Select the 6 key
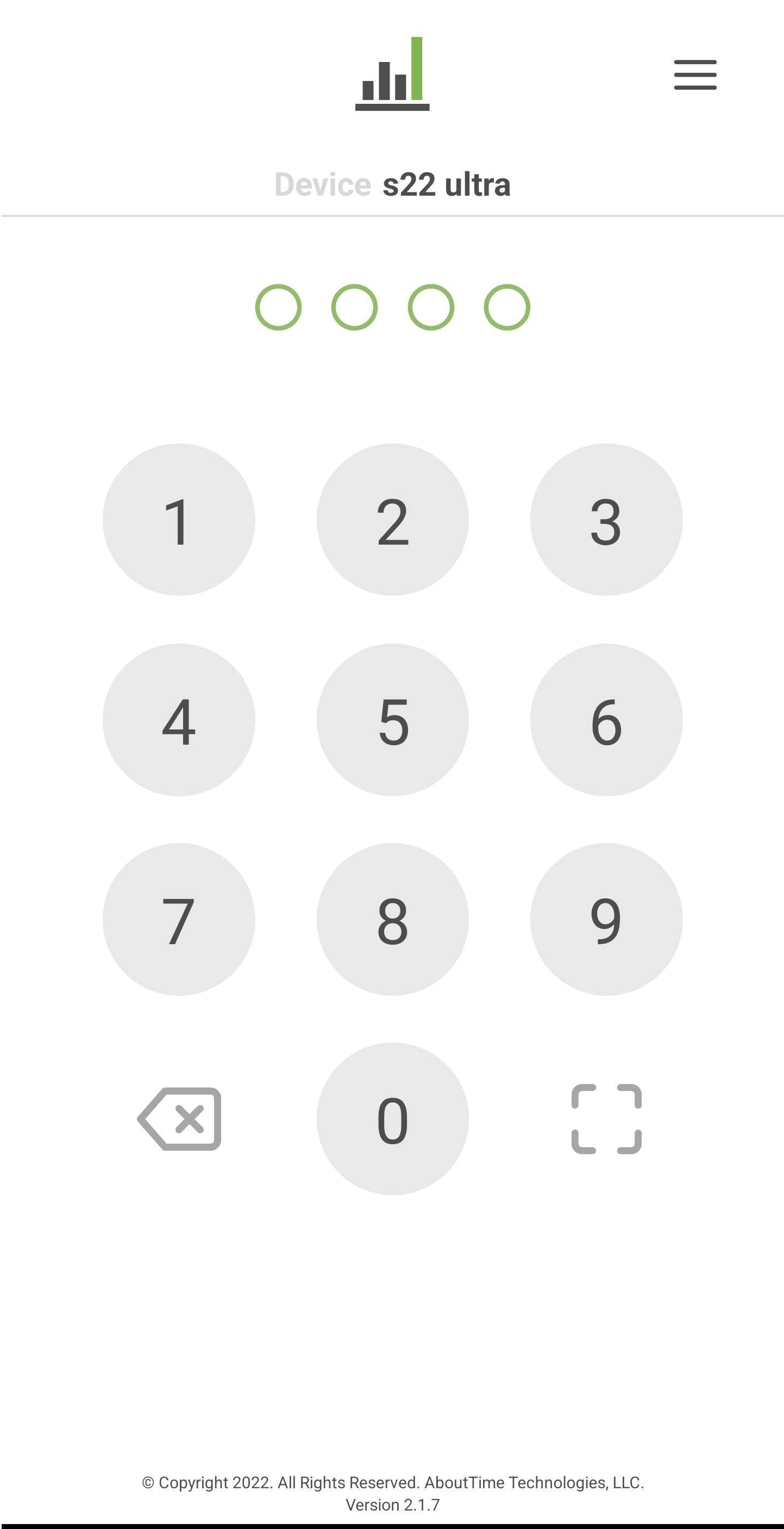Screen dimensions: 784x1529 click(606, 720)
